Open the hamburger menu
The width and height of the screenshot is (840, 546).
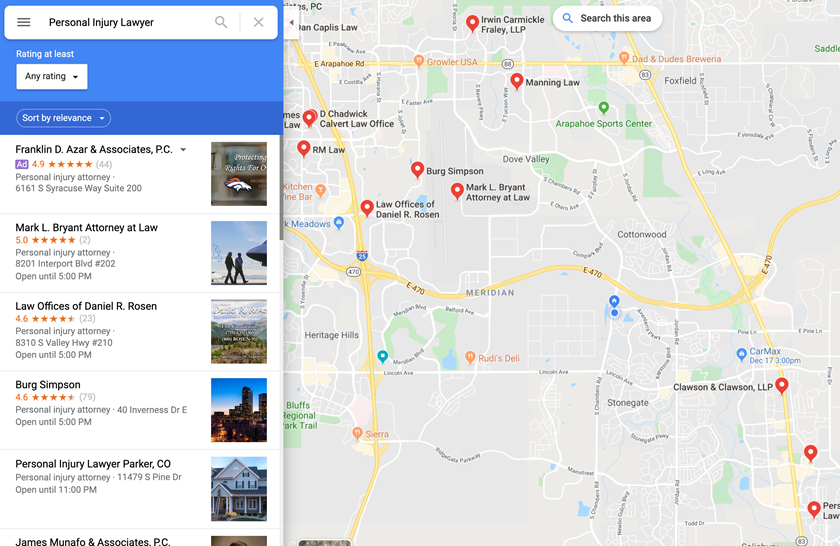tap(24, 22)
